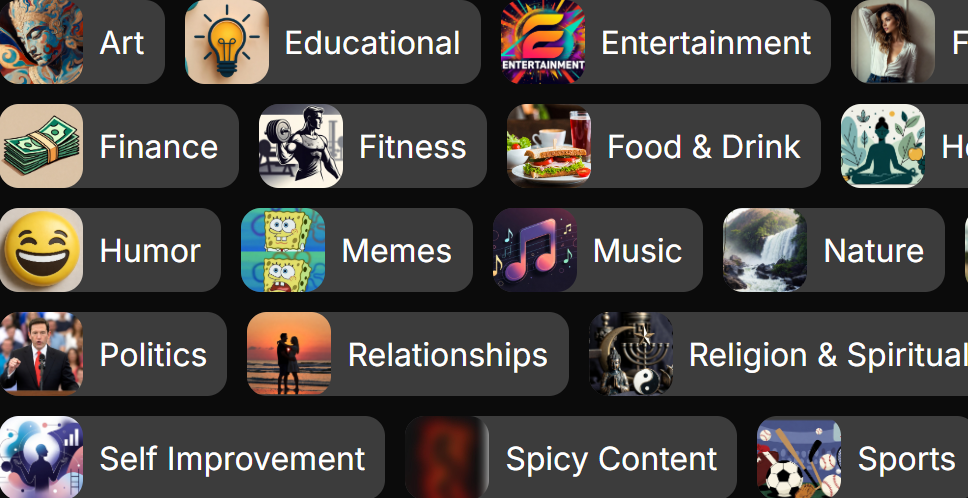Open the Entertainment category
The height and width of the screenshot is (498, 968).
coord(665,42)
